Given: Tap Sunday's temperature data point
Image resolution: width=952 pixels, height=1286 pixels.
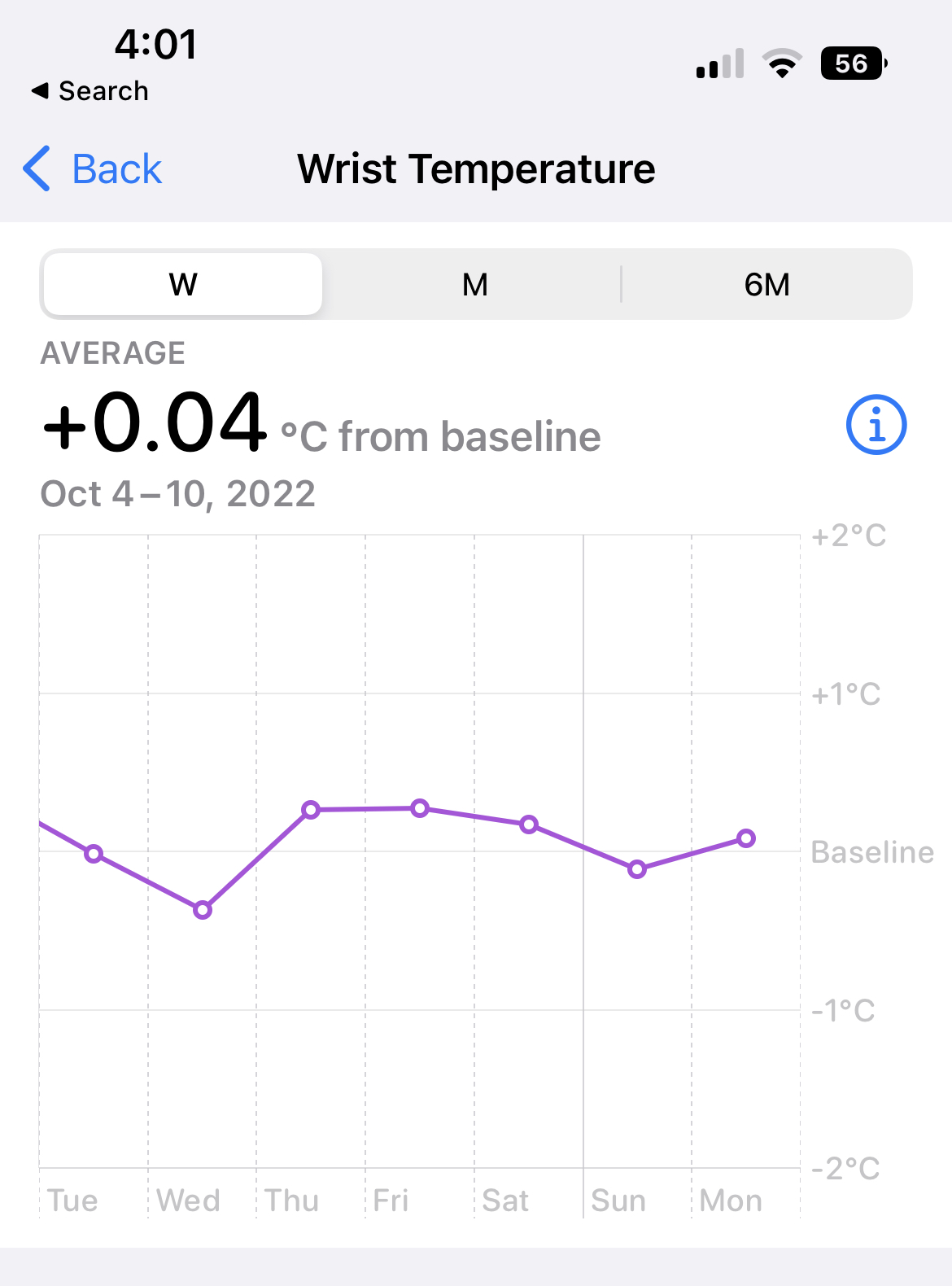Looking at the screenshot, I should point(637,869).
